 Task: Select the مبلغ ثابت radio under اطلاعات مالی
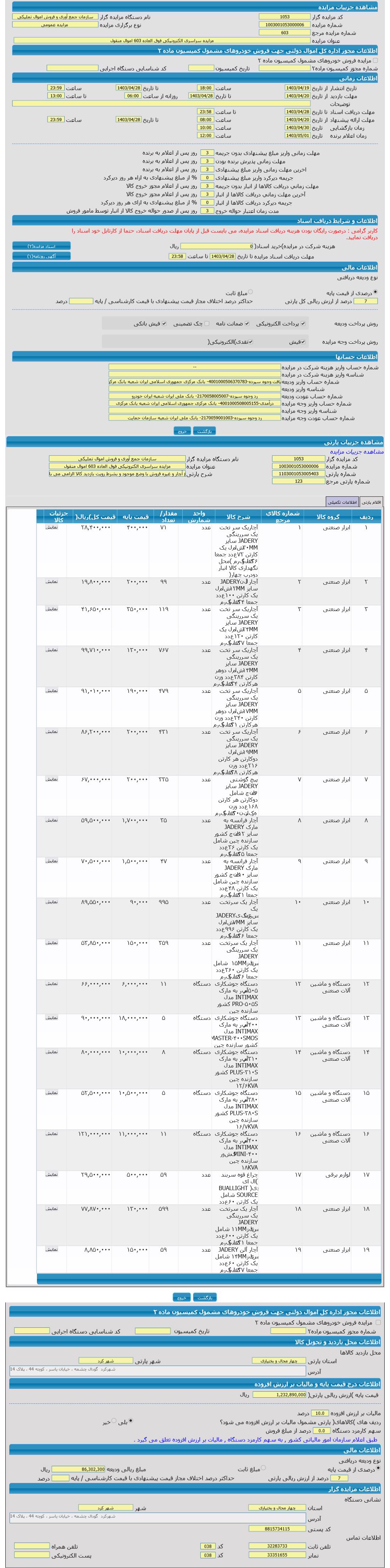pyautogui.click(x=251, y=293)
